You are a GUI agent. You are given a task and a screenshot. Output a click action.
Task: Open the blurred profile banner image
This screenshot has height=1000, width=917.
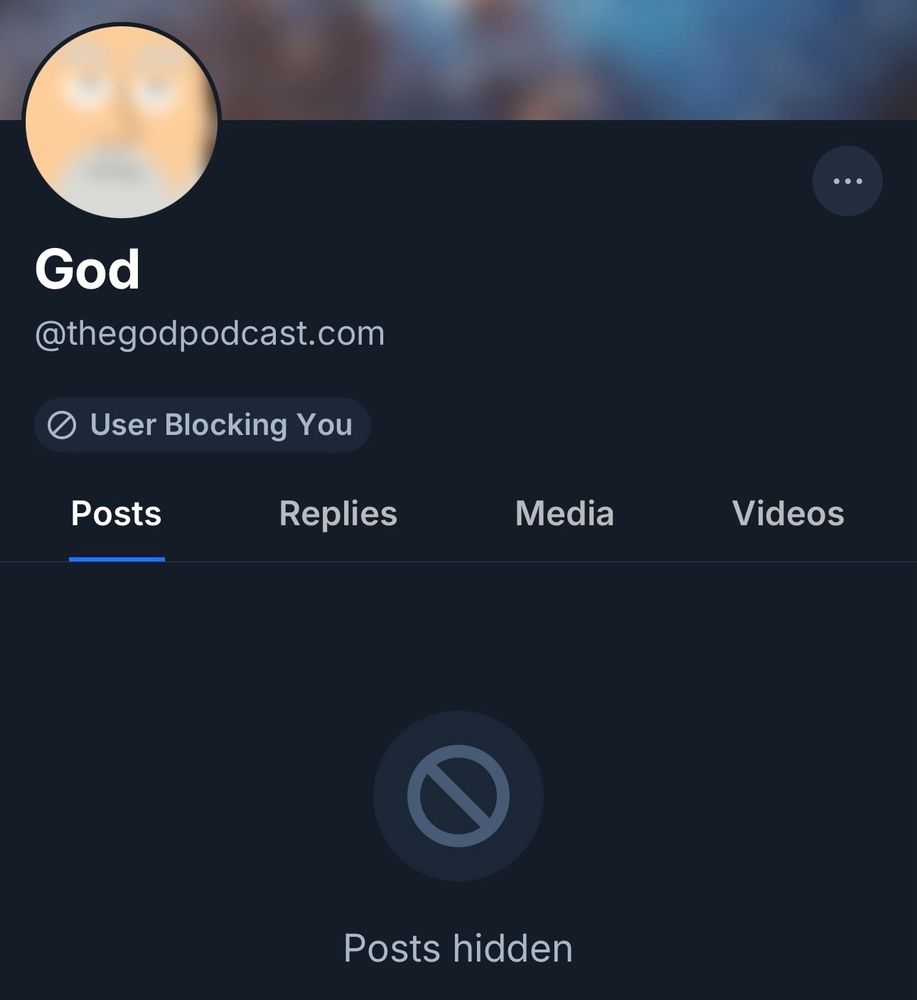pyautogui.click(x=560, y=55)
